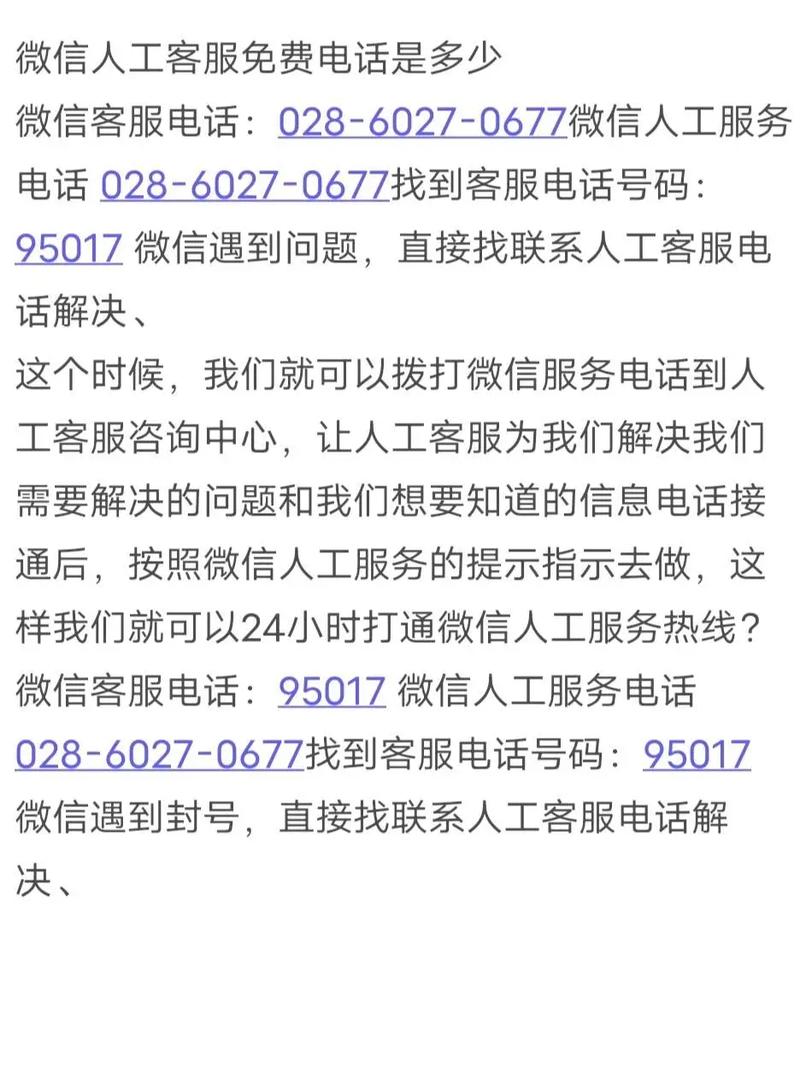Tap 028-6027-0677 right after the first 微信客服电话：
Viewport: 800px width, 1067px height.
coord(422,122)
